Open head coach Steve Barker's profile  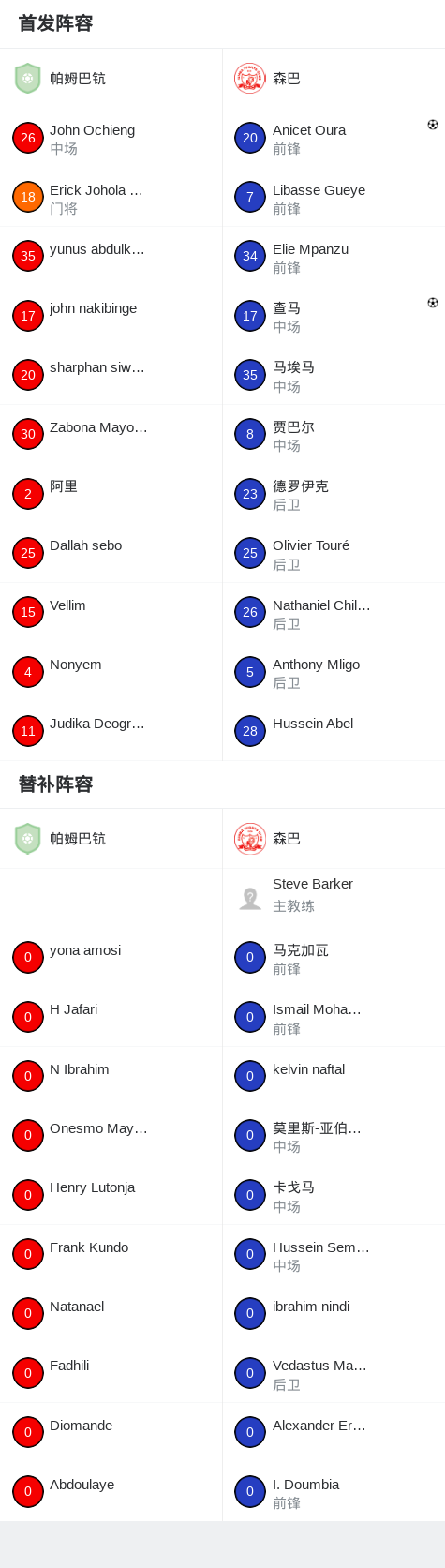click(x=334, y=898)
